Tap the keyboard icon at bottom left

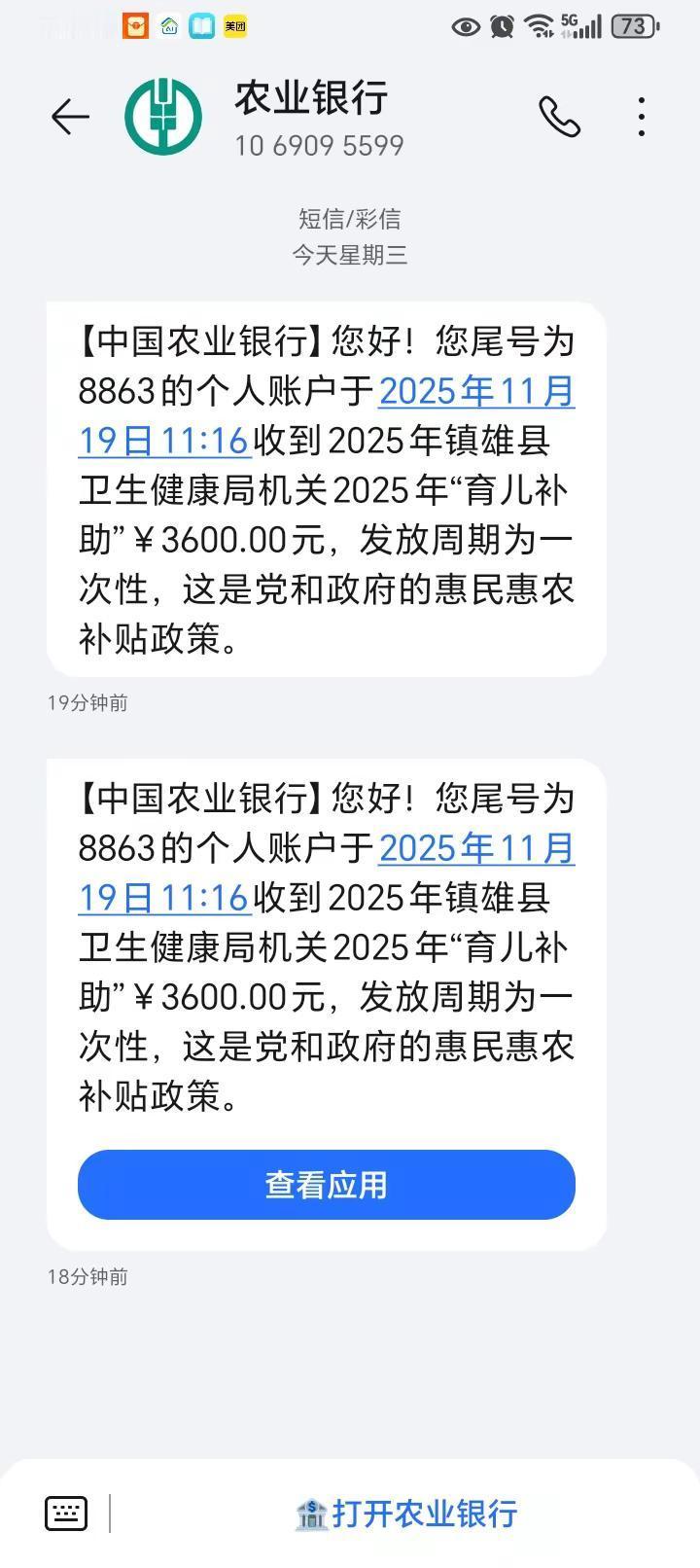pos(65,1513)
